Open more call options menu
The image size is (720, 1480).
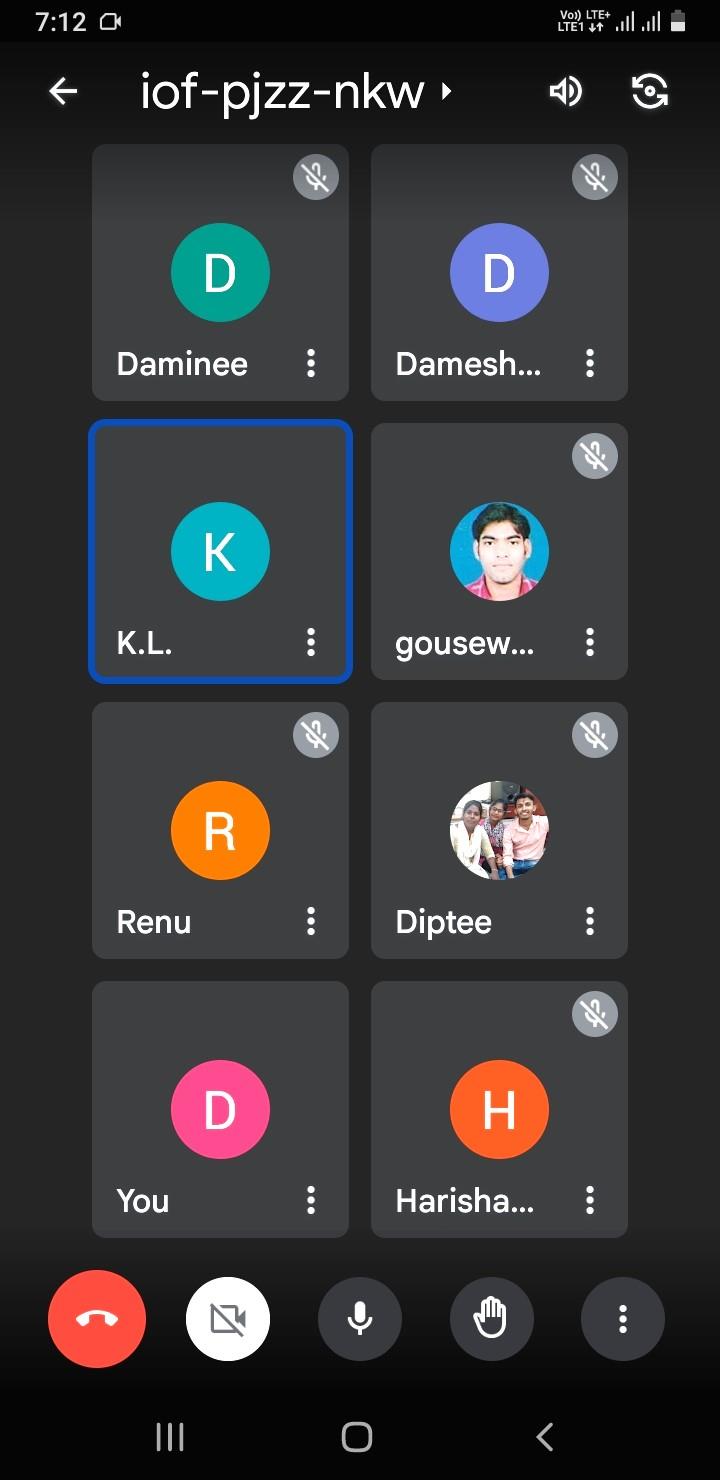pyautogui.click(x=623, y=1320)
